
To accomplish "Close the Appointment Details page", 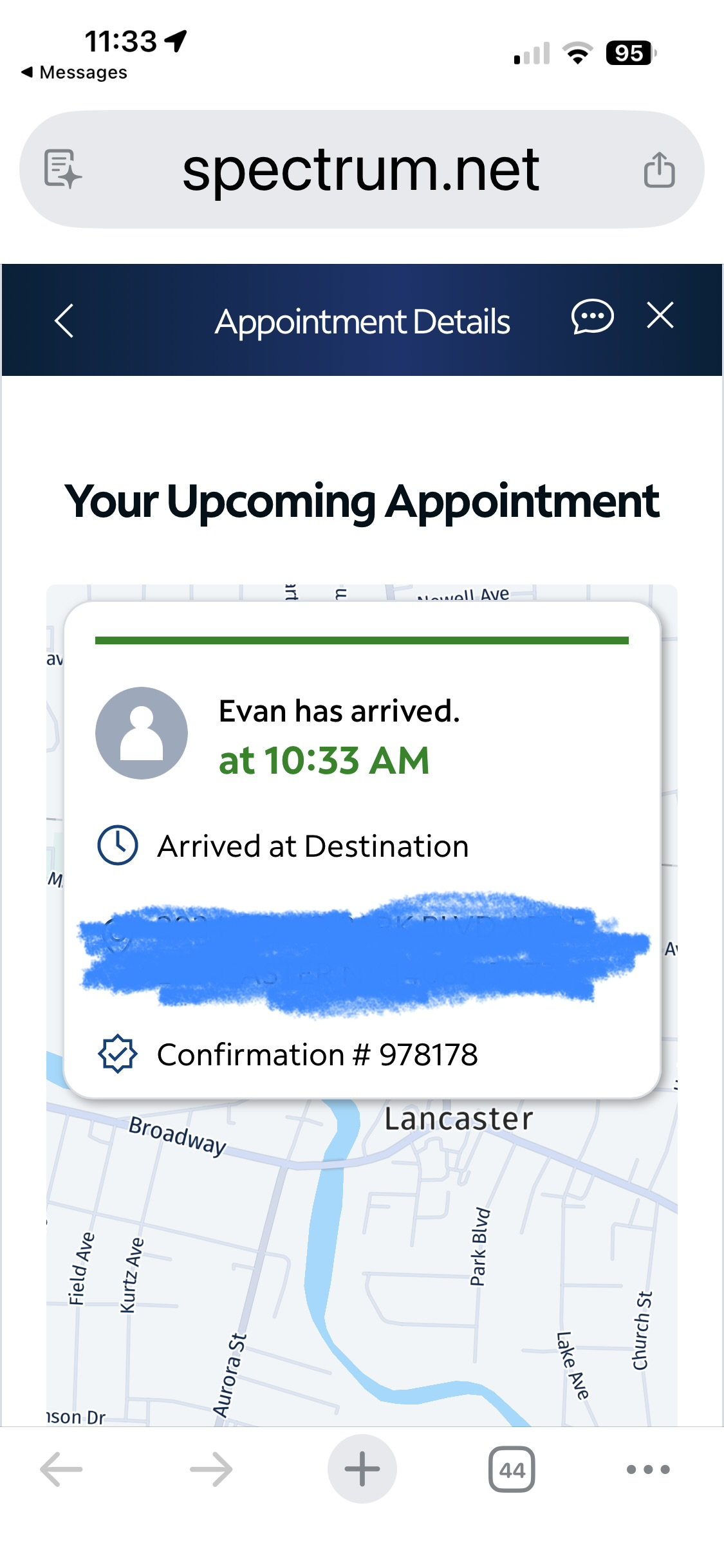I will pyautogui.click(x=660, y=315).
